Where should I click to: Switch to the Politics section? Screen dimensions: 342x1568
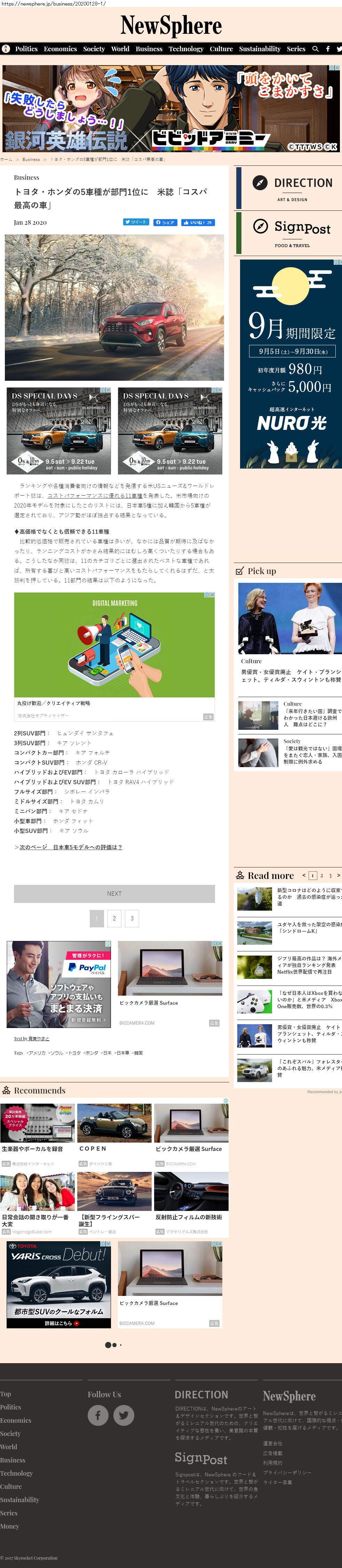pyautogui.click(x=26, y=49)
